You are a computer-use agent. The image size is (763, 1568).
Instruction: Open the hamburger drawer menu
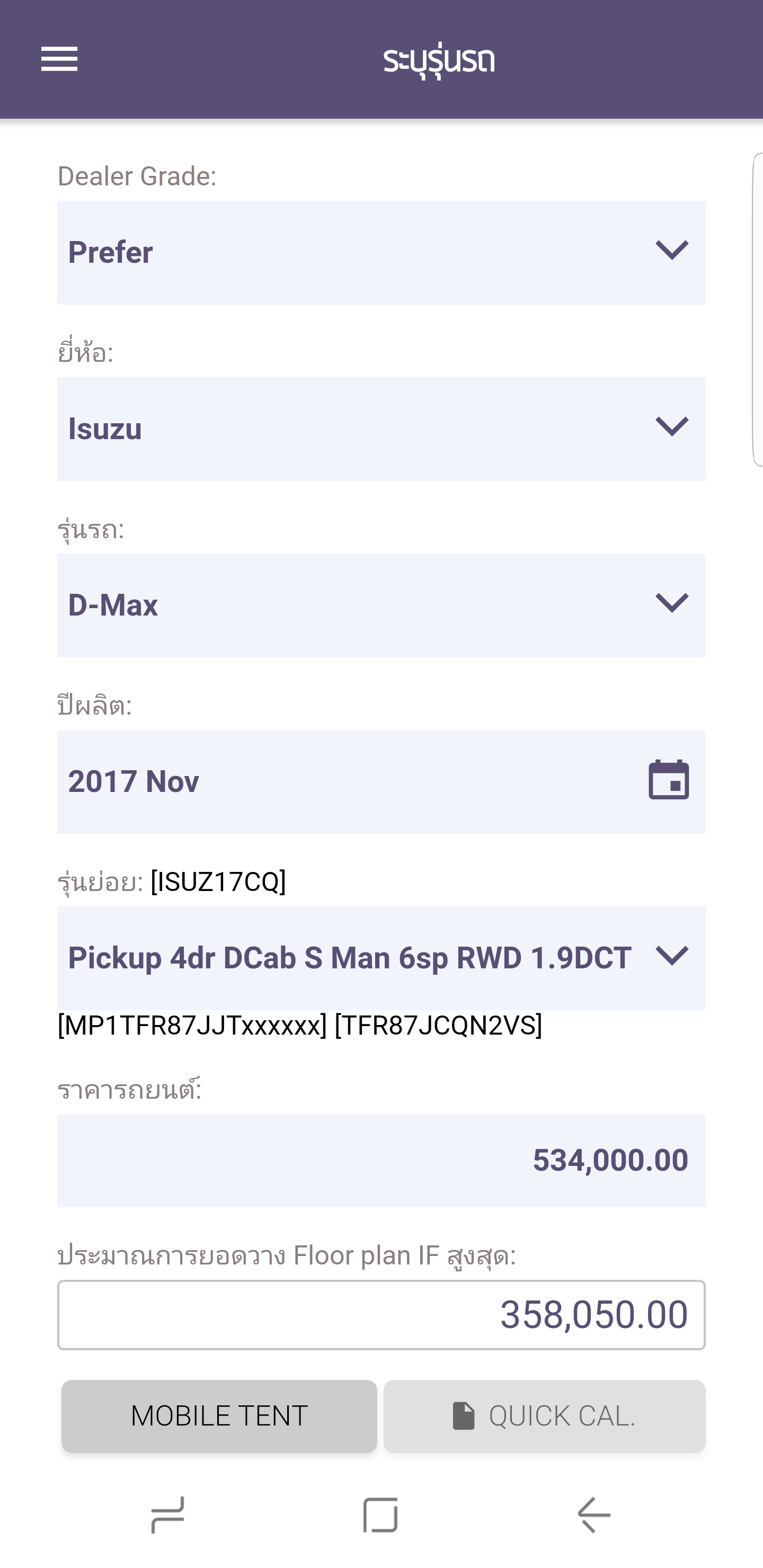tap(59, 59)
